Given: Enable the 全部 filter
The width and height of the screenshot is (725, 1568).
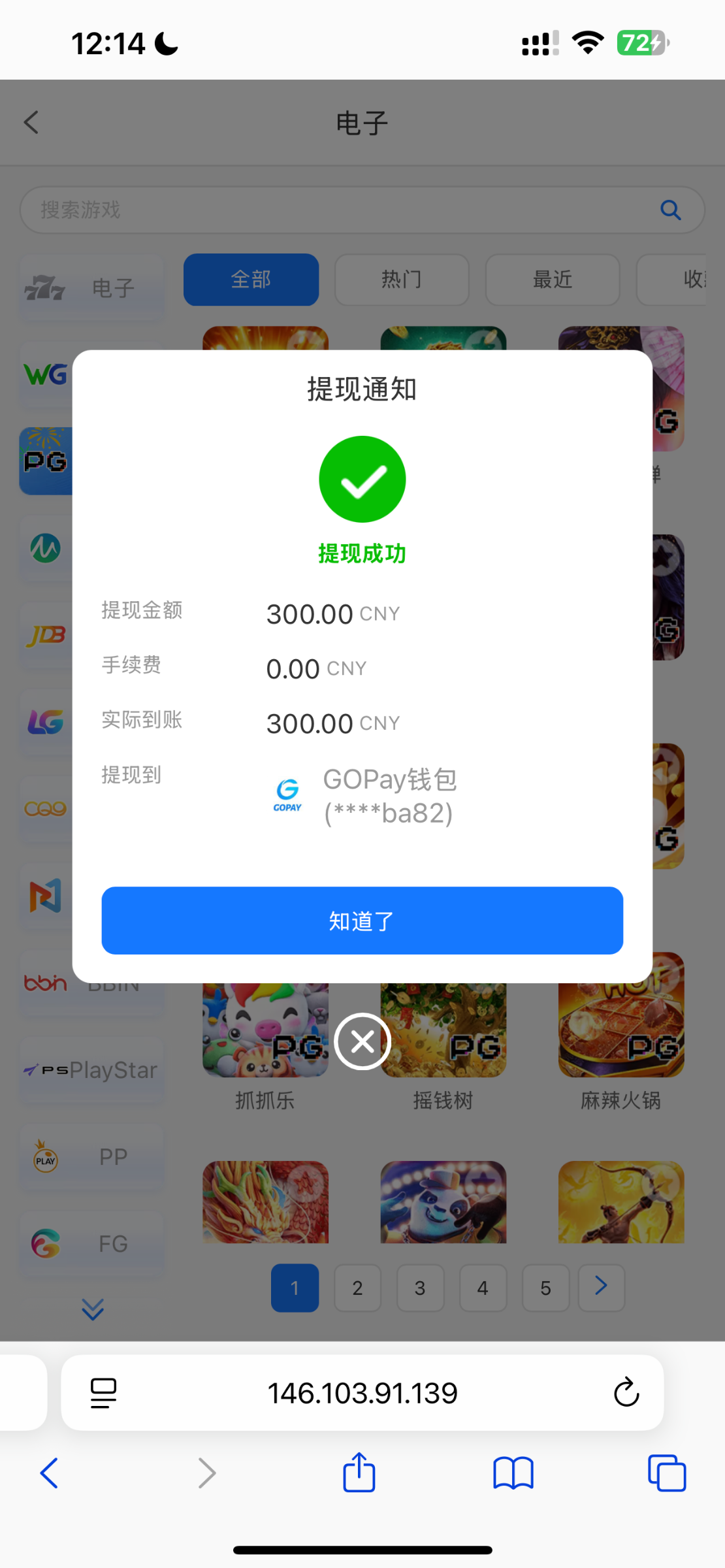Looking at the screenshot, I should click(x=251, y=280).
